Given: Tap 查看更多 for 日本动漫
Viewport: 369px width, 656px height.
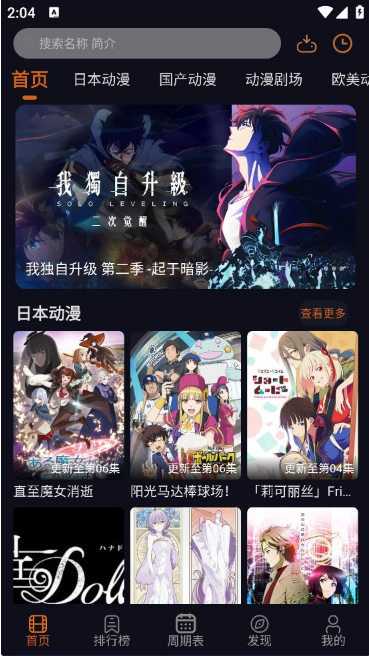Looking at the screenshot, I should (323, 313).
